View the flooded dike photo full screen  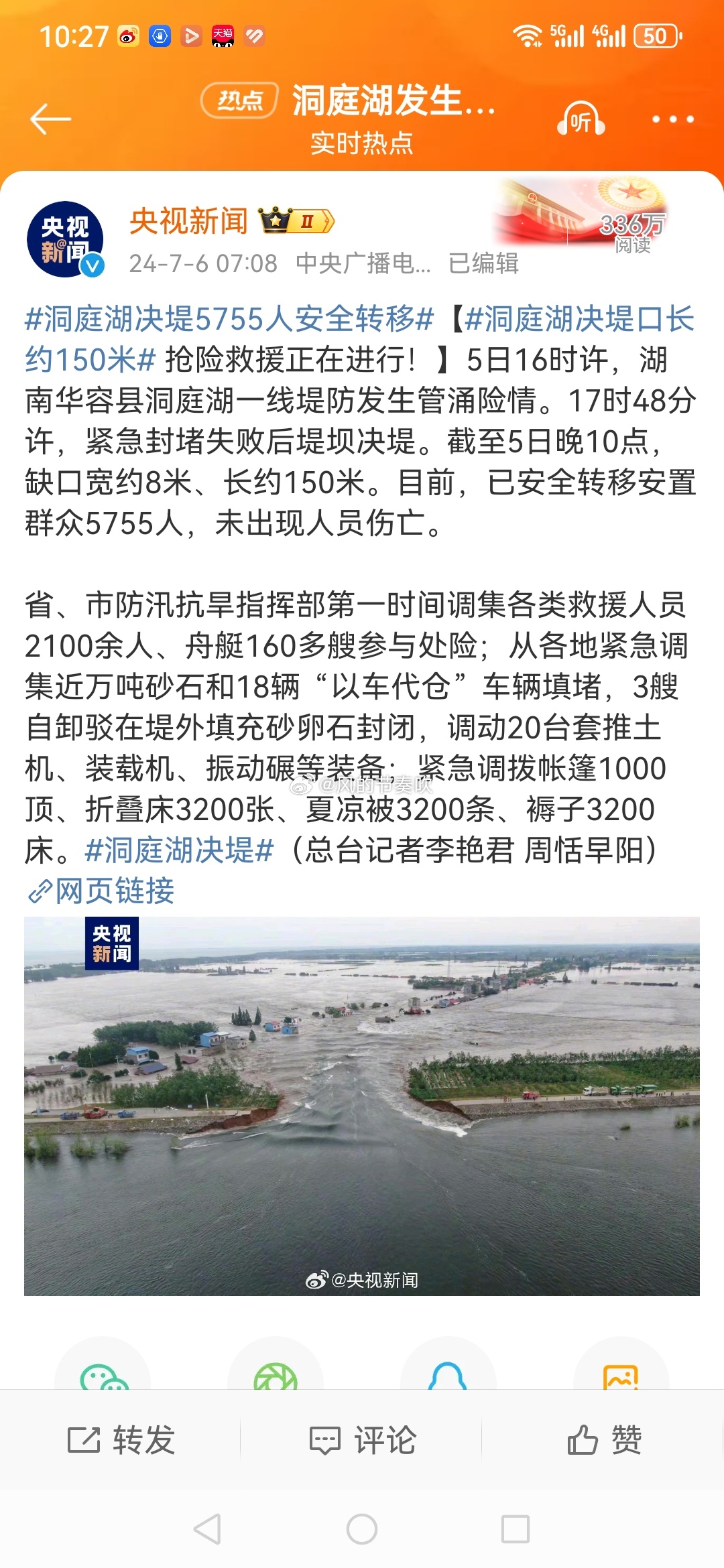point(362,1106)
